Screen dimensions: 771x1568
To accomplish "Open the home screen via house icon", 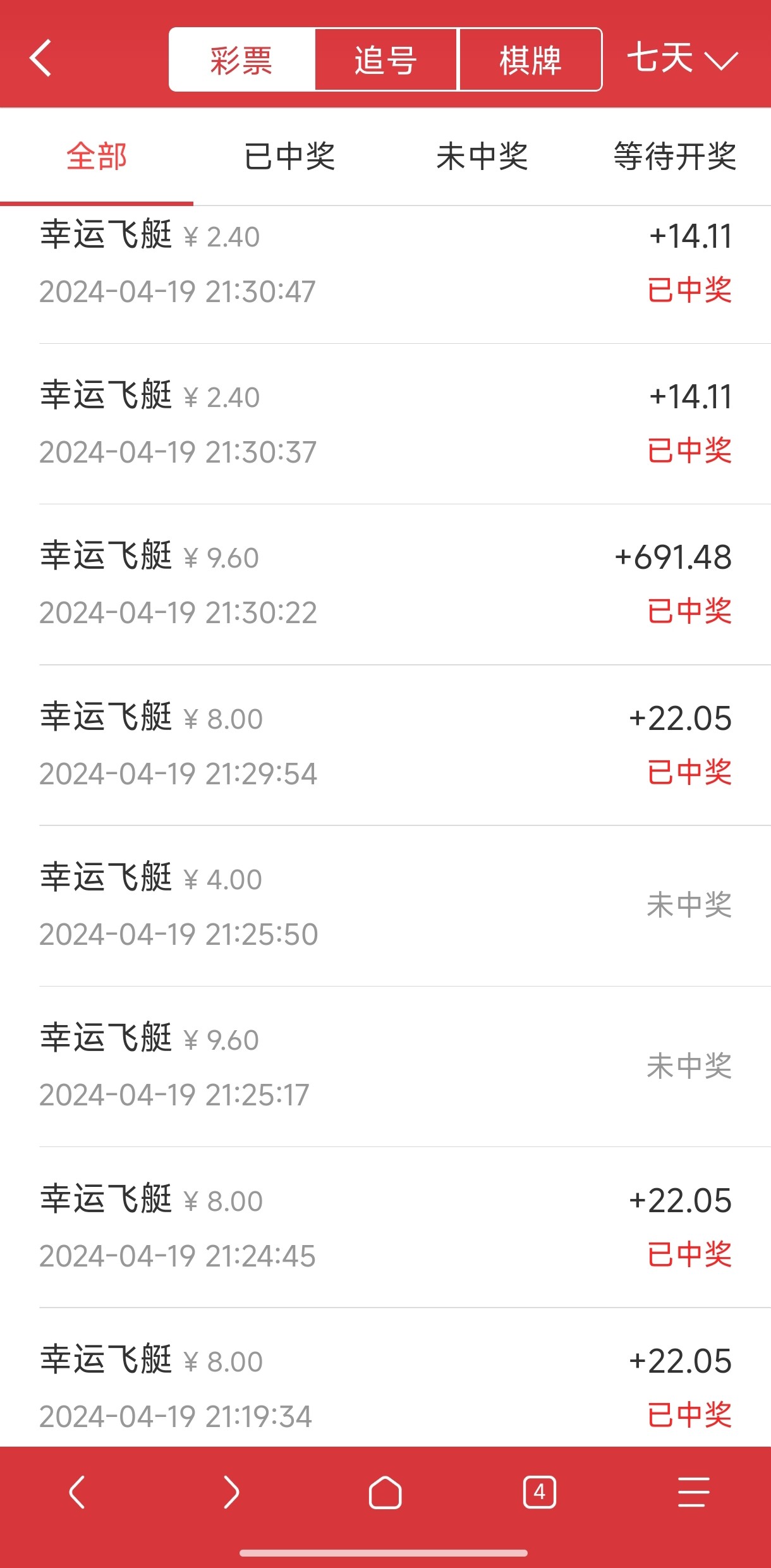I will pyautogui.click(x=385, y=1493).
